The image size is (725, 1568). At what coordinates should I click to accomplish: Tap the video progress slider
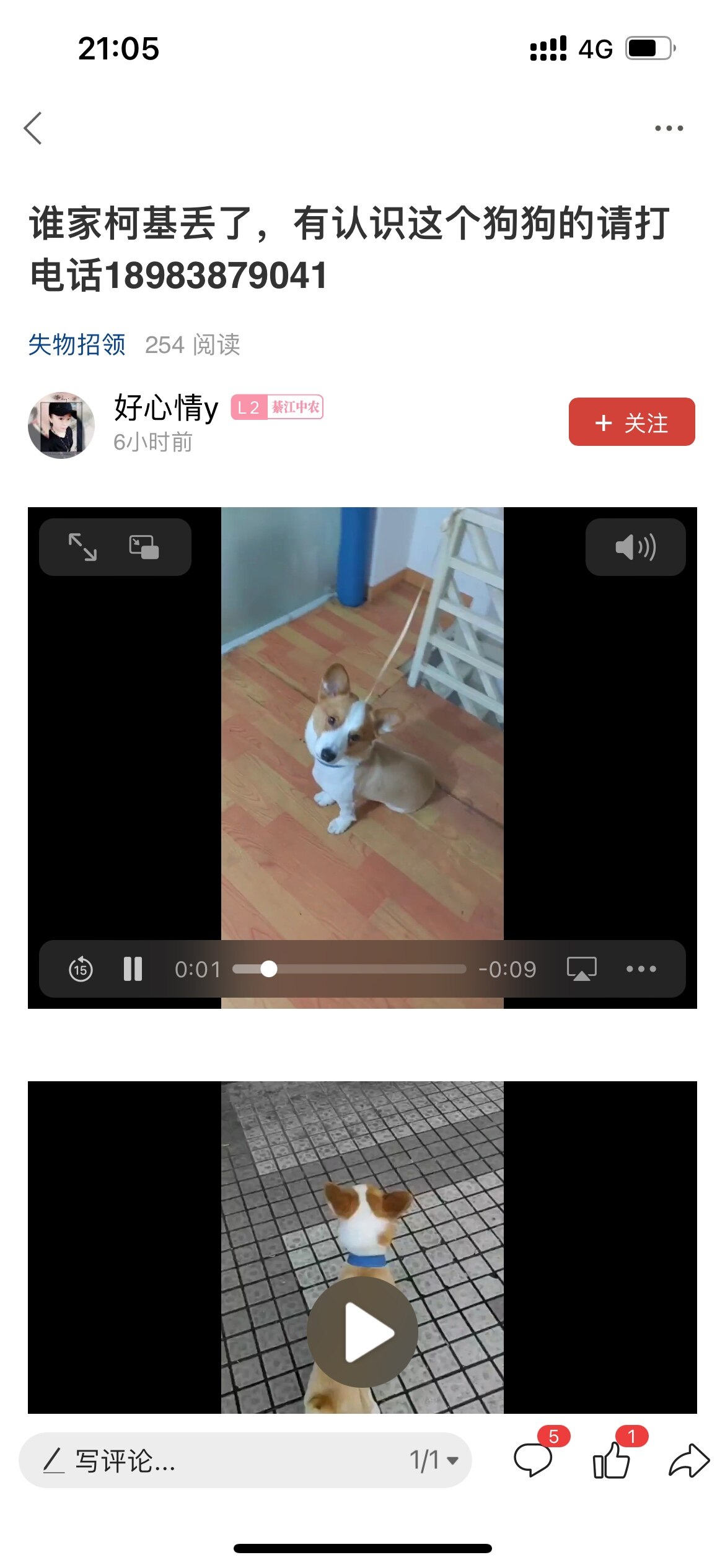[349, 969]
